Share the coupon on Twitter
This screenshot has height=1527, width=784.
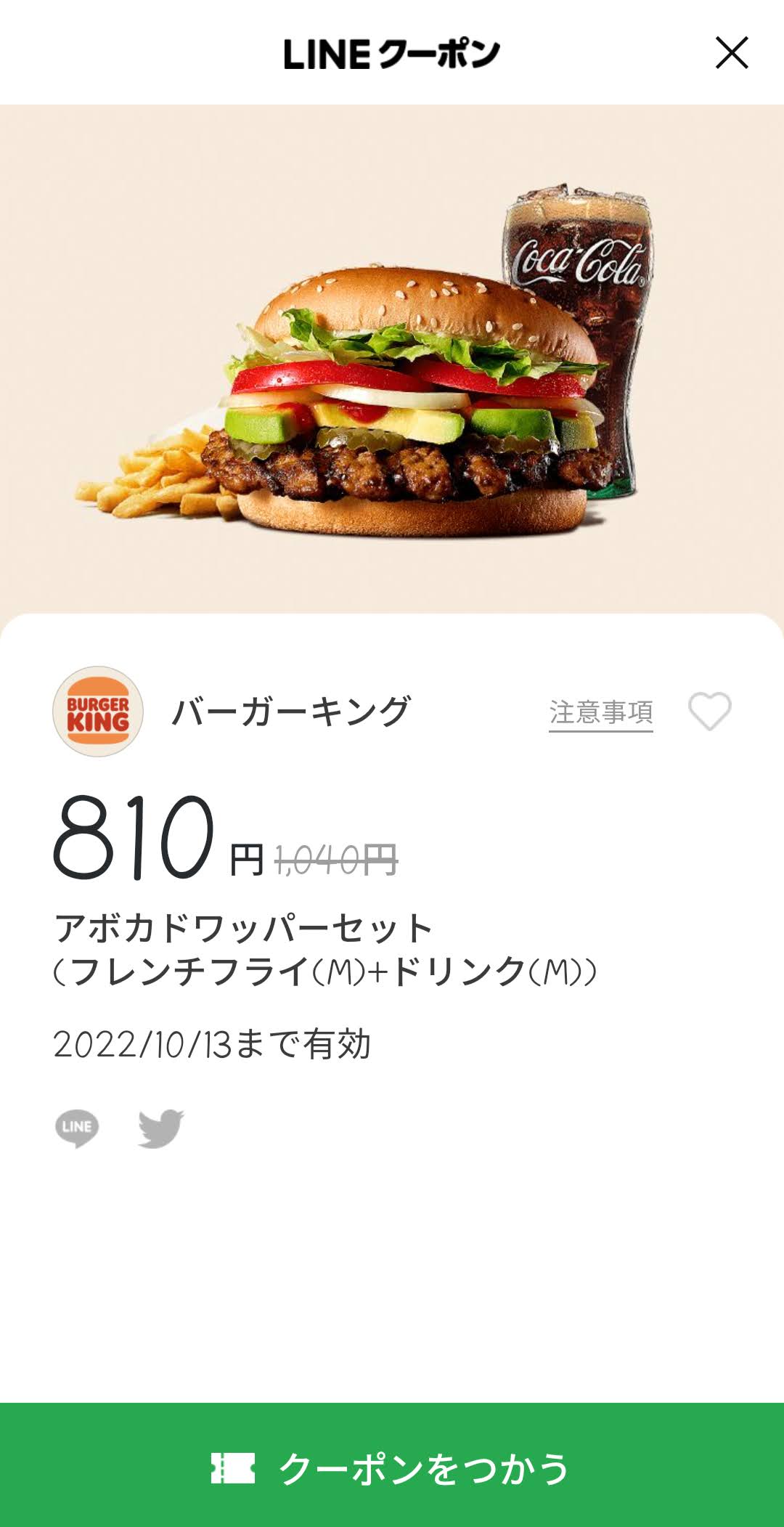click(161, 1128)
